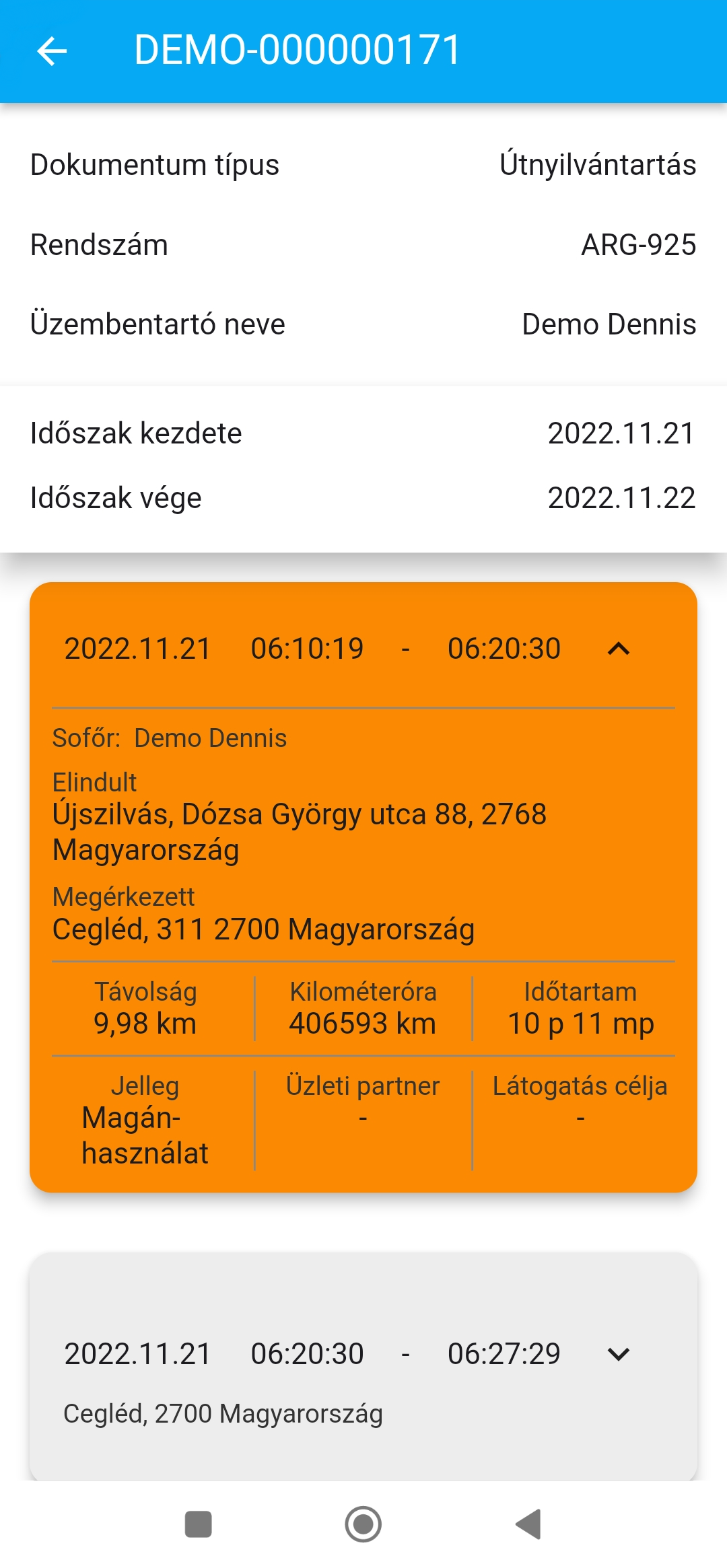The image size is (727, 1568).
Task: Expand the 06:20:30 - 06:27:29 trip card
Action: (x=618, y=1354)
